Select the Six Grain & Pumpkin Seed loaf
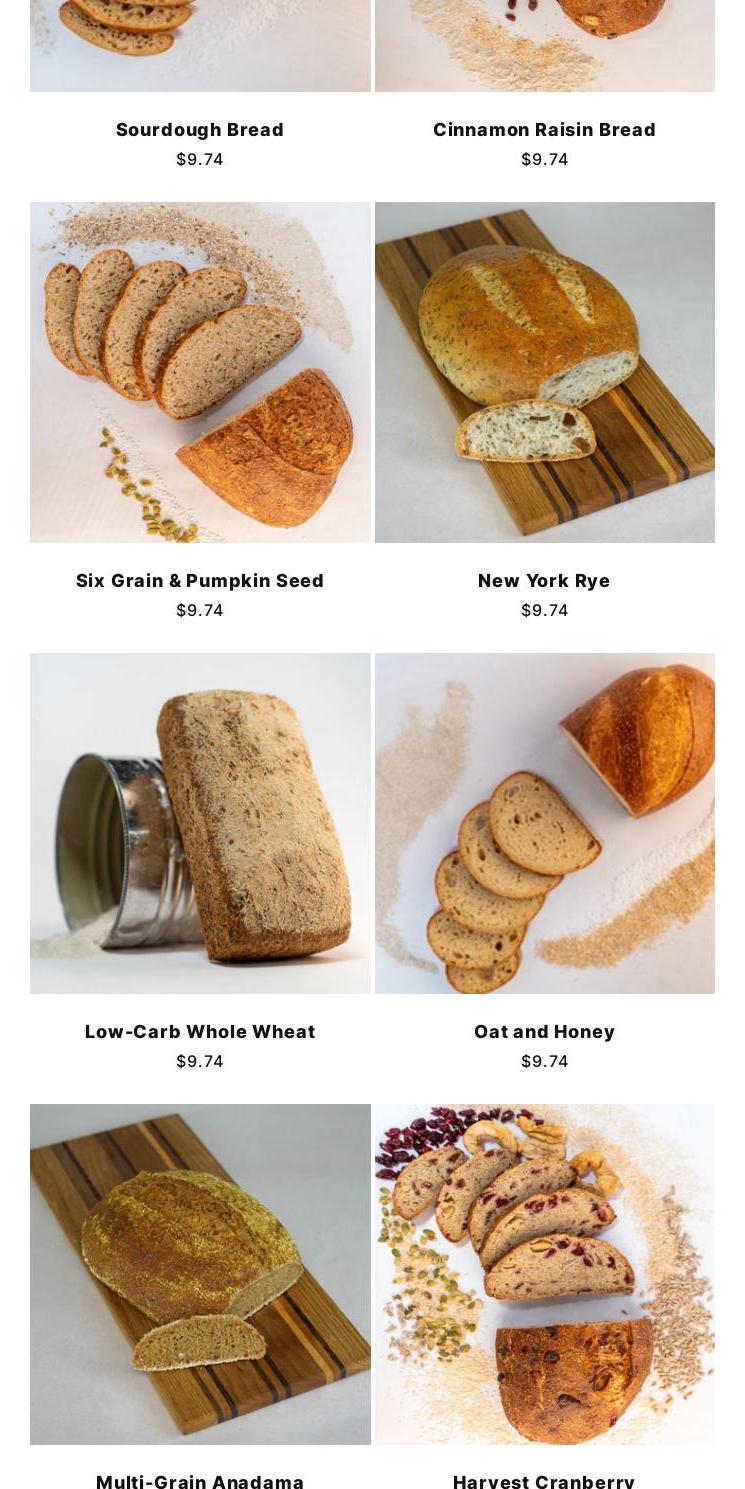The width and height of the screenshot is (745, 1489). tap(200, 581)
